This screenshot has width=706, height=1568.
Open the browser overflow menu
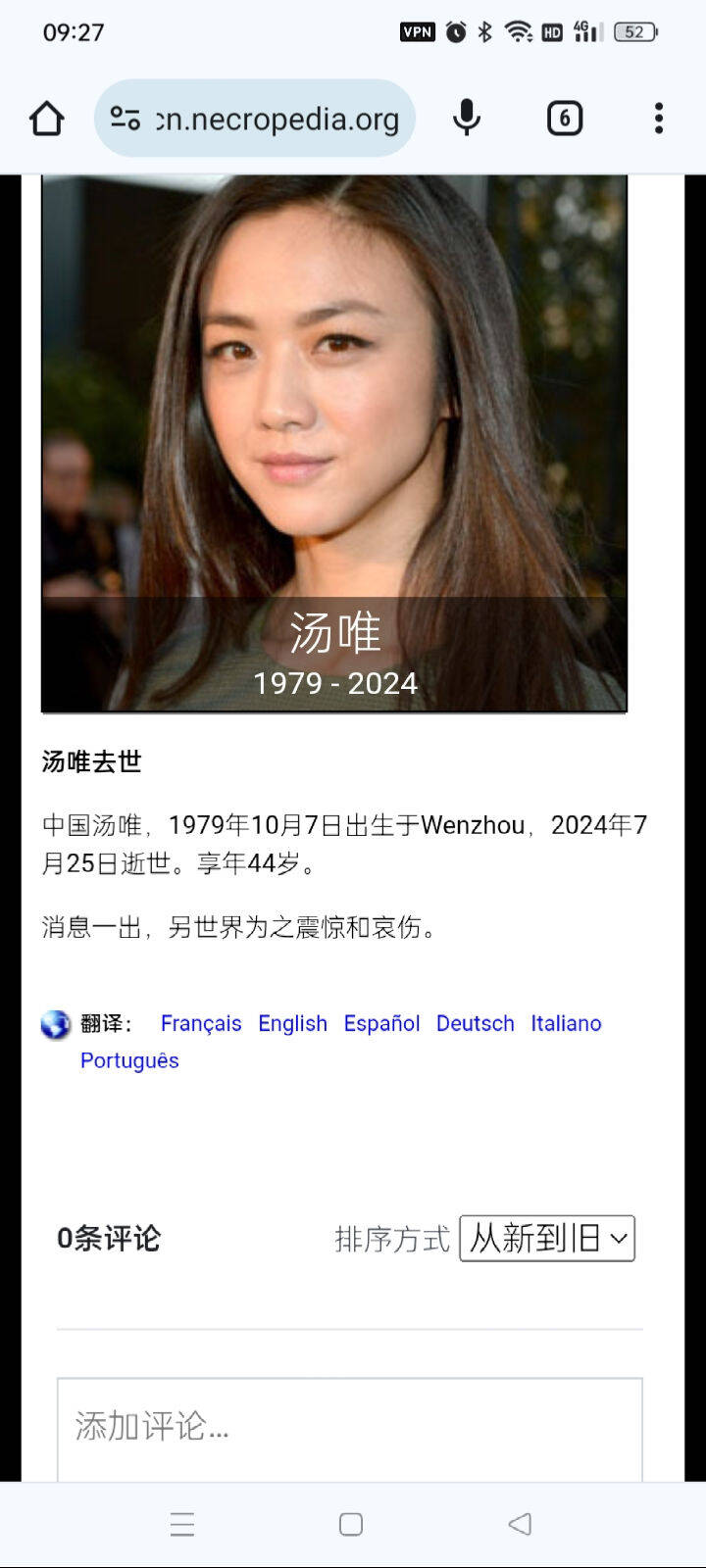pos(659,119)
